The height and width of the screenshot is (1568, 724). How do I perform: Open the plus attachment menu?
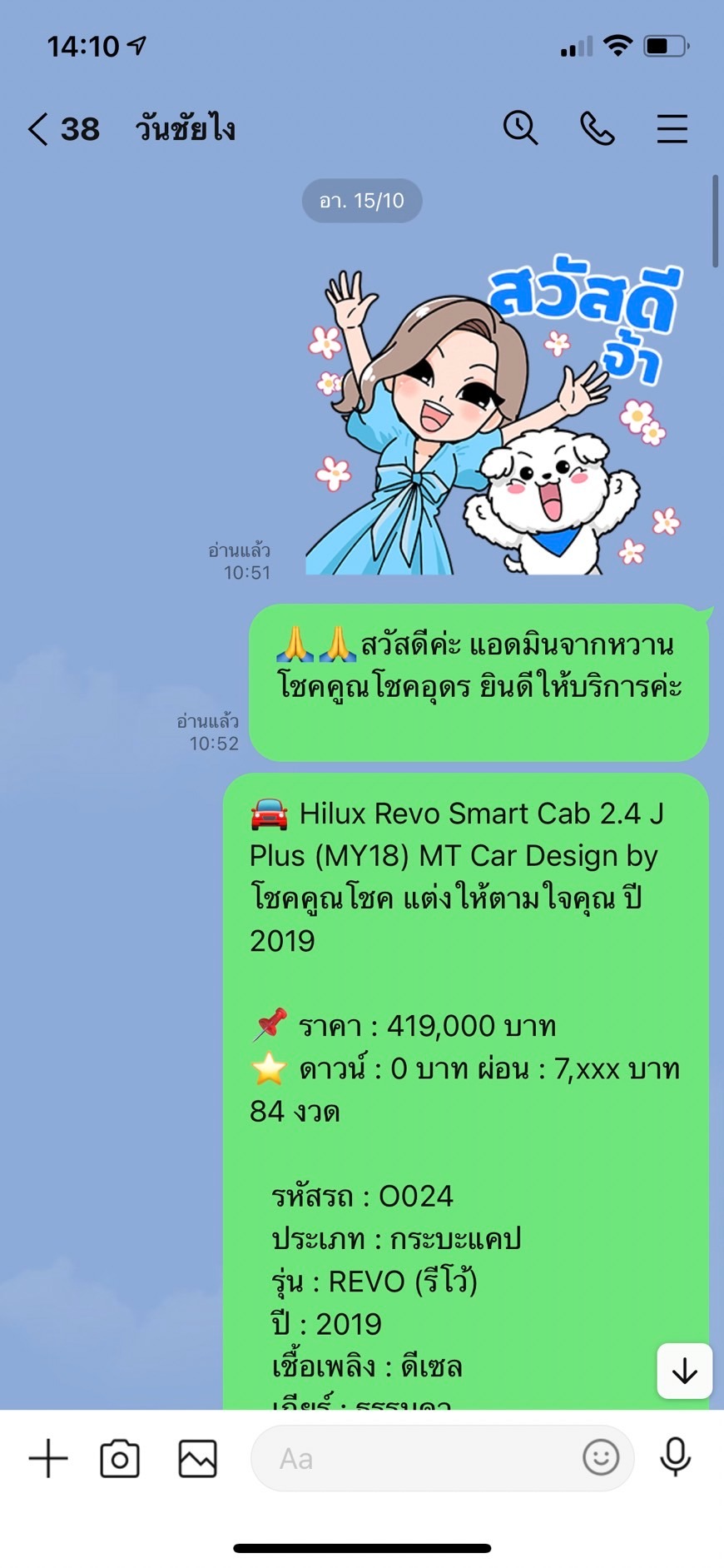(48, 1458)
